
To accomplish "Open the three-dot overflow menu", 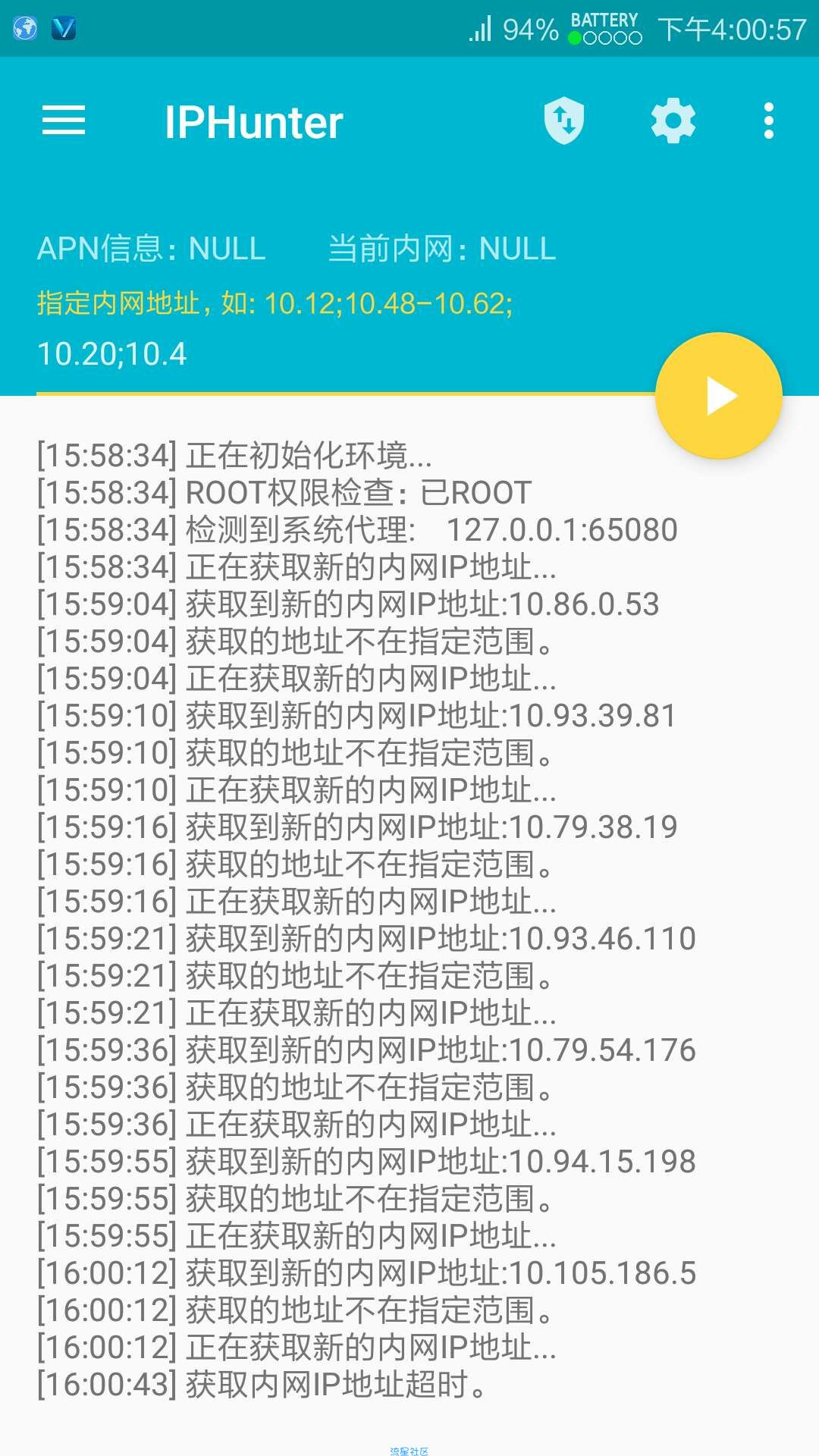I will [769, 121].
